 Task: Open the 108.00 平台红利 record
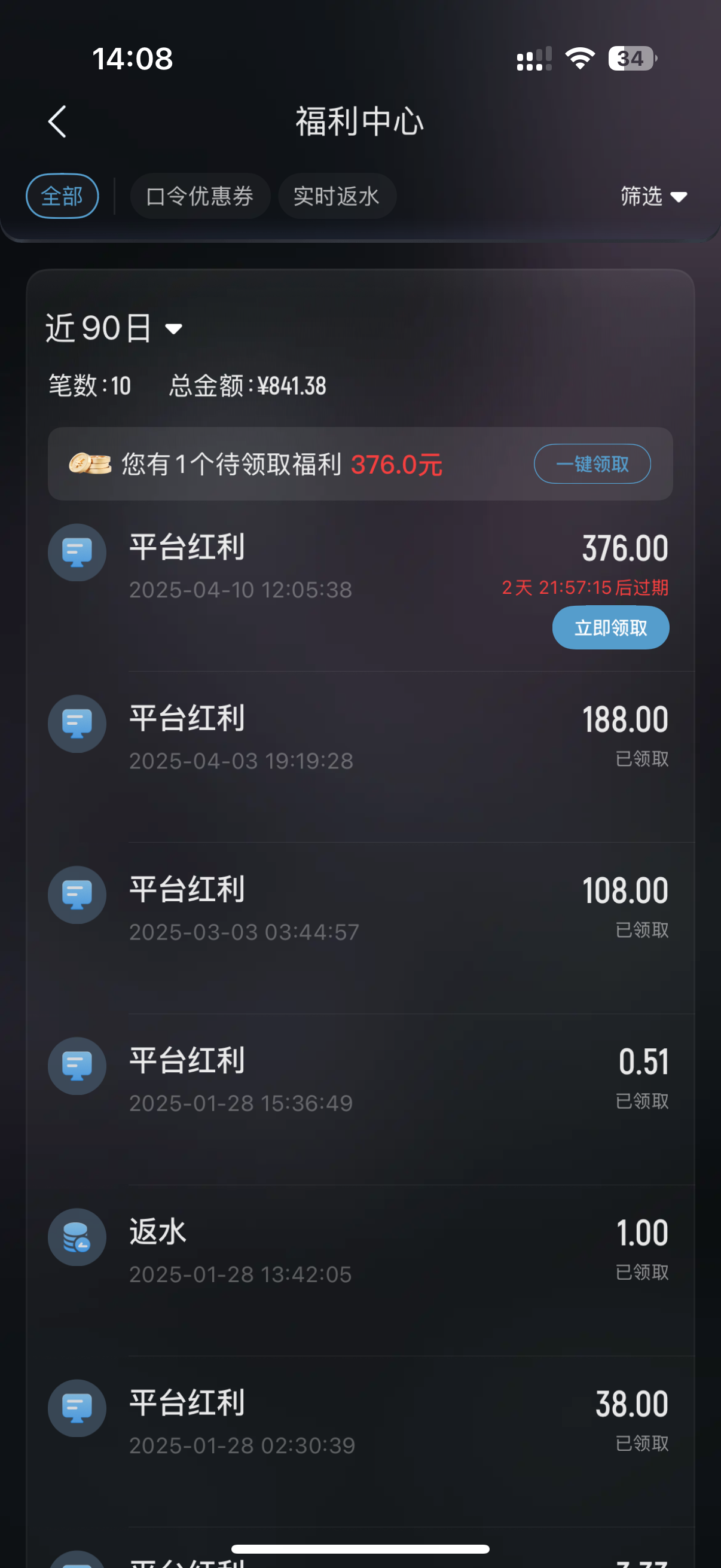point(359,908)
